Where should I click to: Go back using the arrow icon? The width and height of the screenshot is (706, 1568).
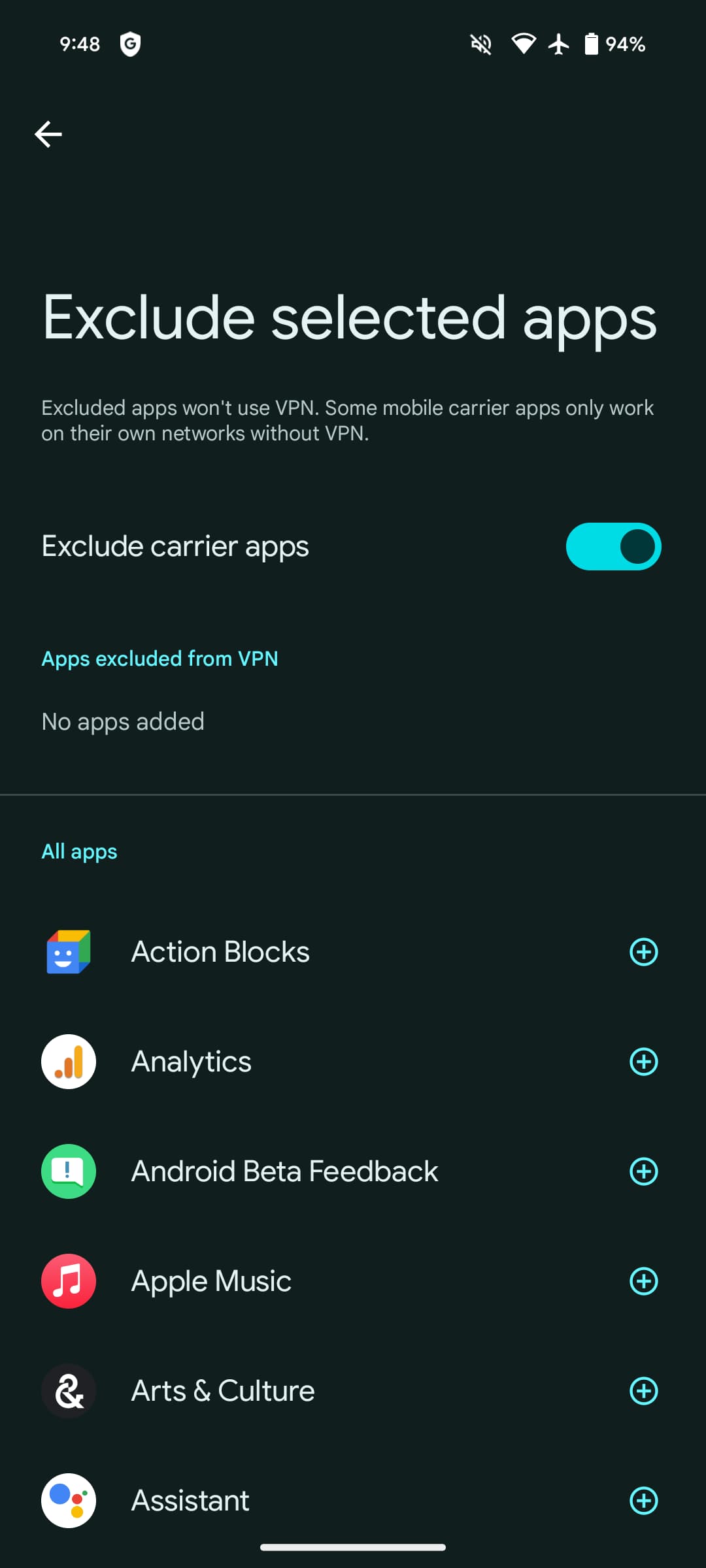(x=48, y=135)
